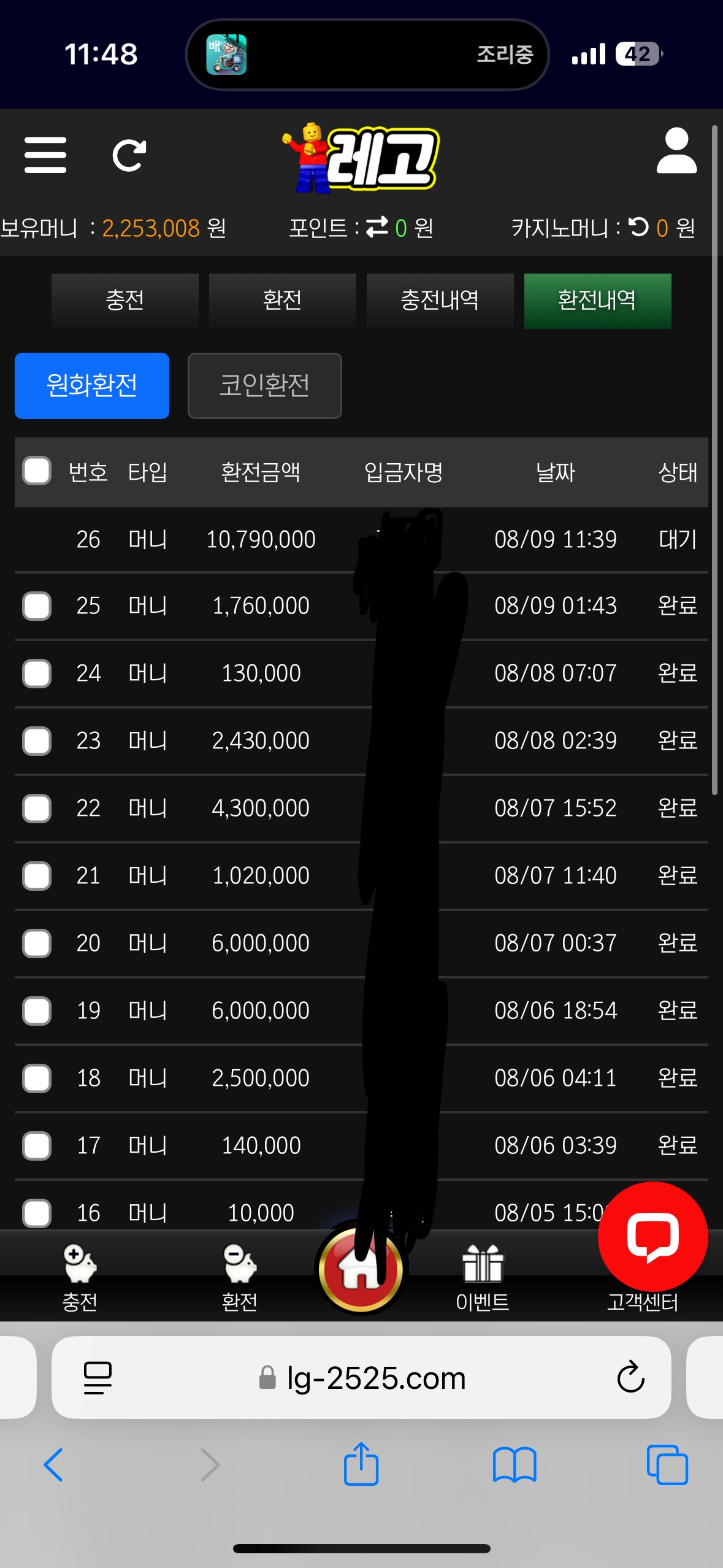This screenshot has width=723, height=1568.
Task: Open the lg-2525.com address bar
Action: (x=361, y=1378)
